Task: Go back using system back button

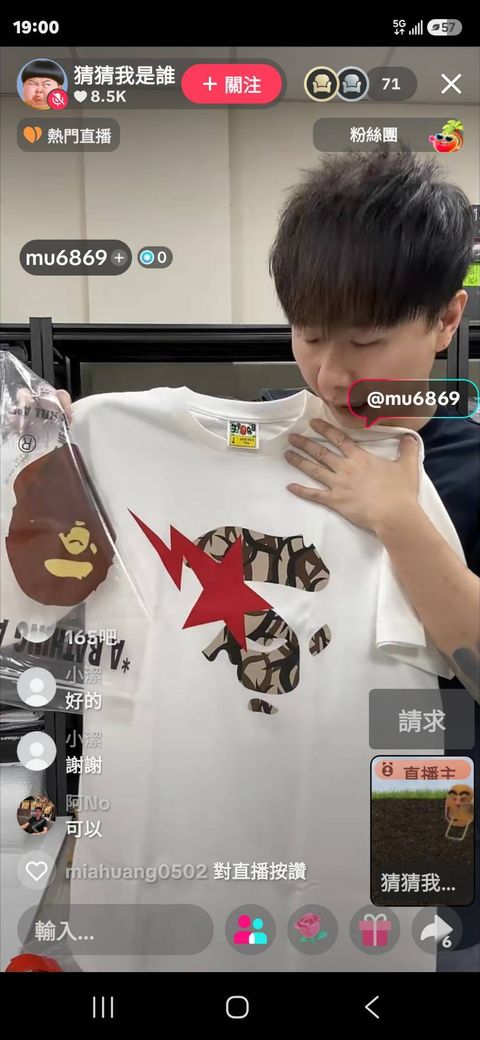Action: coord(373,1008)
